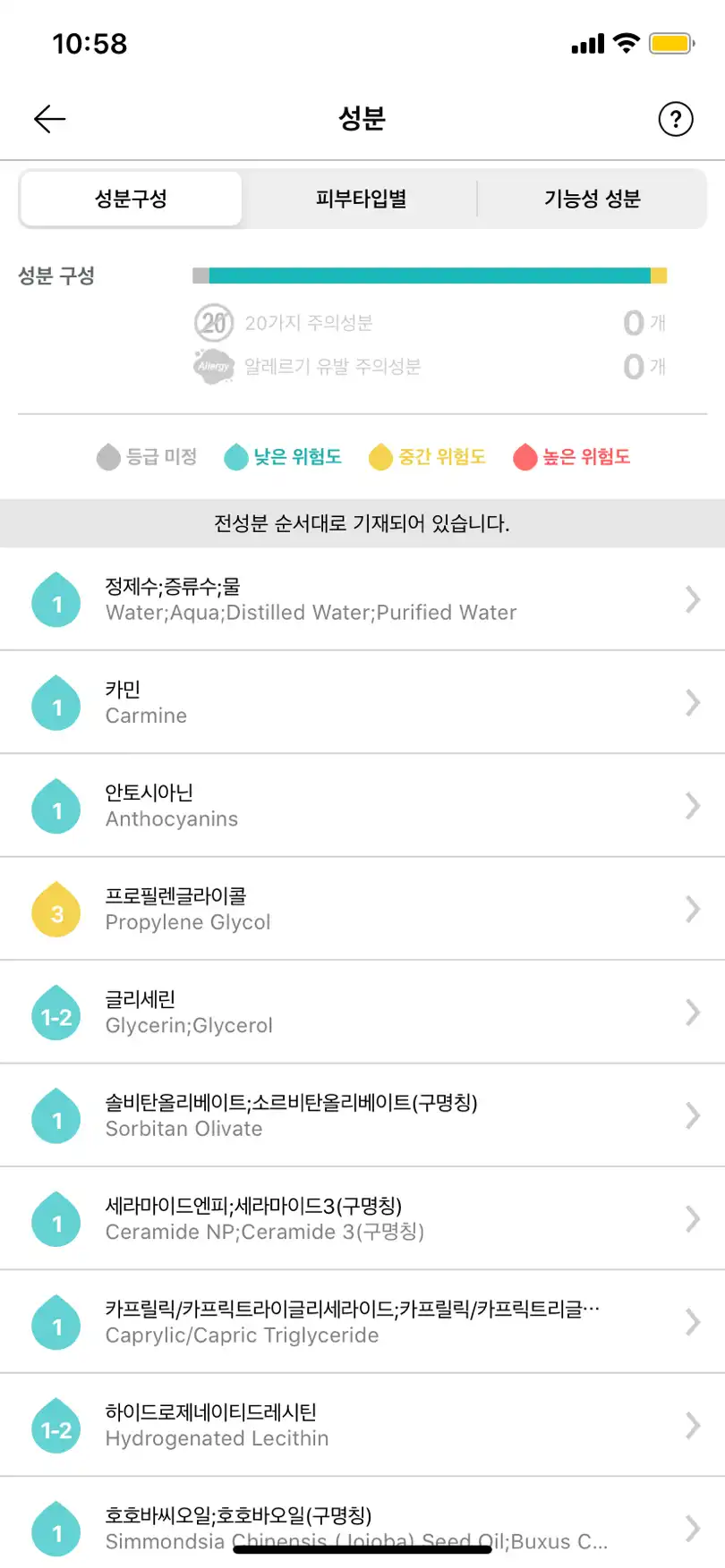Switch to the 피부타입별 tab
This screenshot has width=725, height=1568.
coord(361,199)
